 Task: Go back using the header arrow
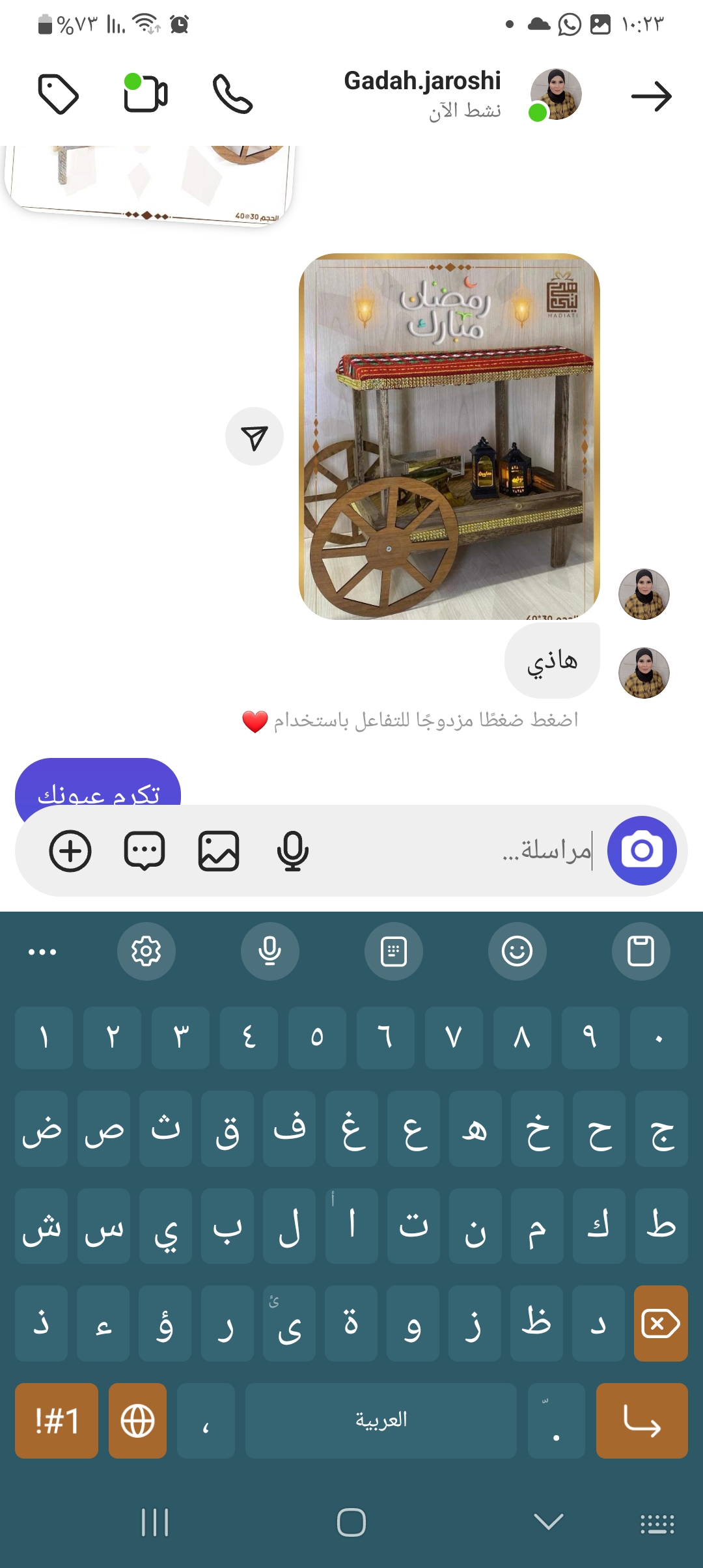(x=651, y=96)
